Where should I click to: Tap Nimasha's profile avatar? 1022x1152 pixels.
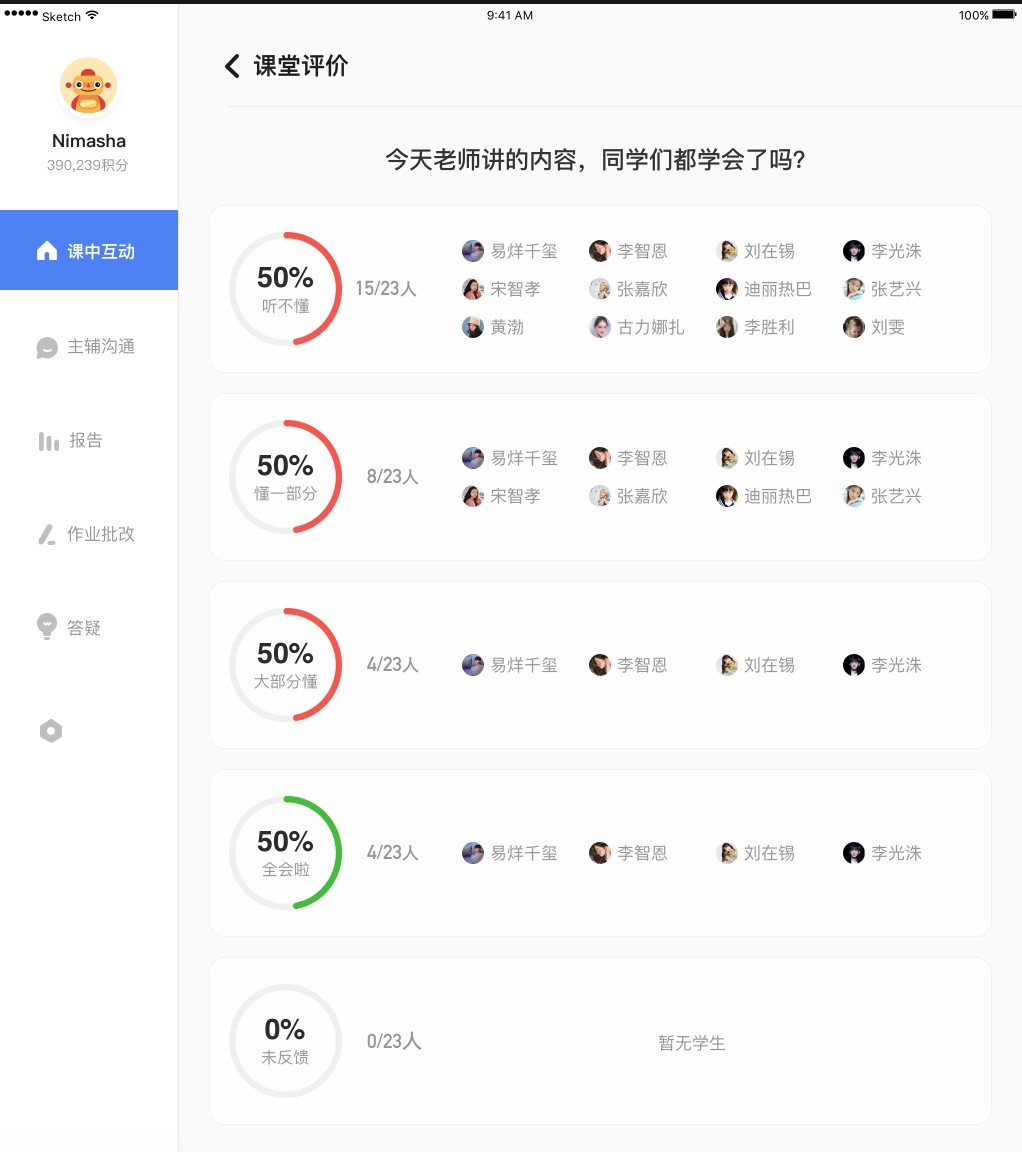[x=88, y=87]
